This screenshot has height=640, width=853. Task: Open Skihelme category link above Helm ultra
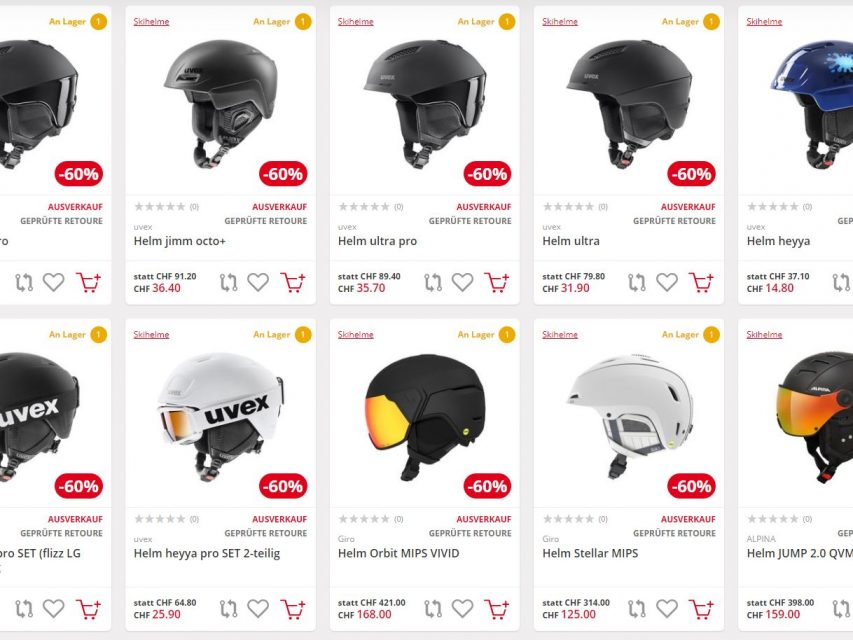tap(559, 21)
